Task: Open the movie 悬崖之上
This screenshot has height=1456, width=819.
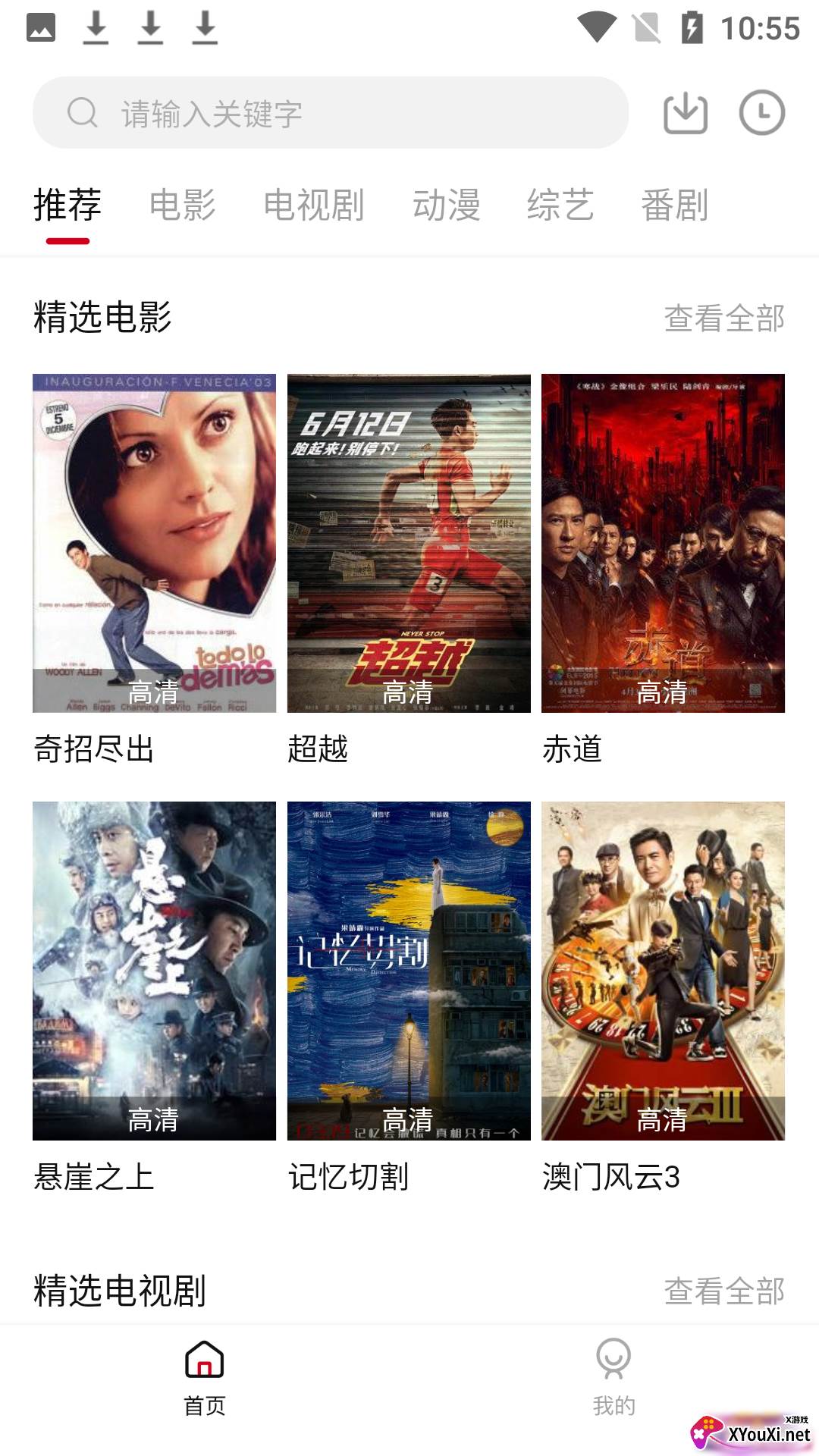Action: pyautogui.click(x=154, y=971)
